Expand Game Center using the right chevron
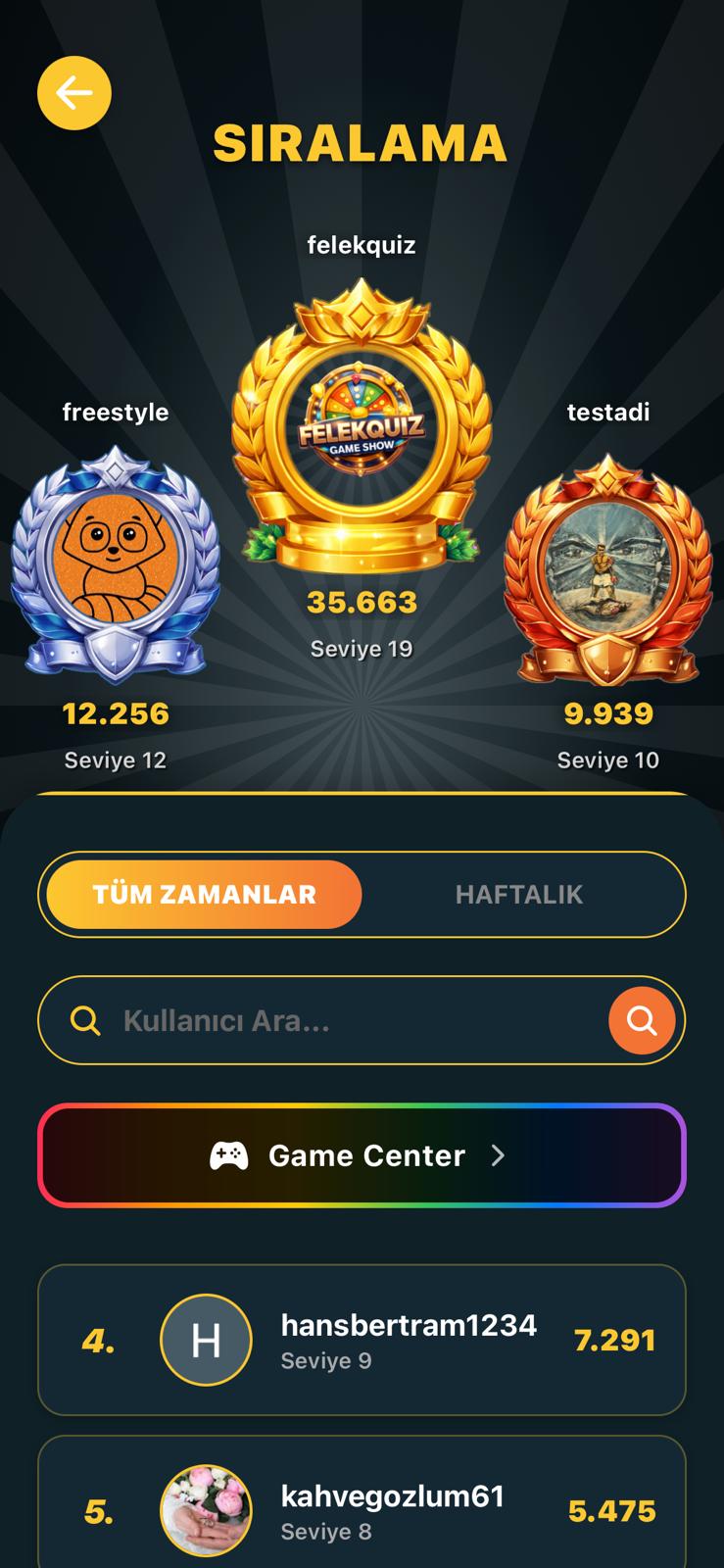The height and width of the screenshot is (1568, 724). [500, 1155]
